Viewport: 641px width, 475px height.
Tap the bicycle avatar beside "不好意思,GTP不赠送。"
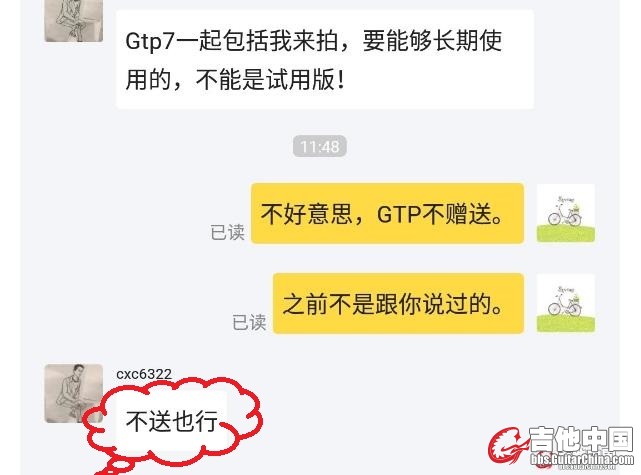[x=565, y=213]
